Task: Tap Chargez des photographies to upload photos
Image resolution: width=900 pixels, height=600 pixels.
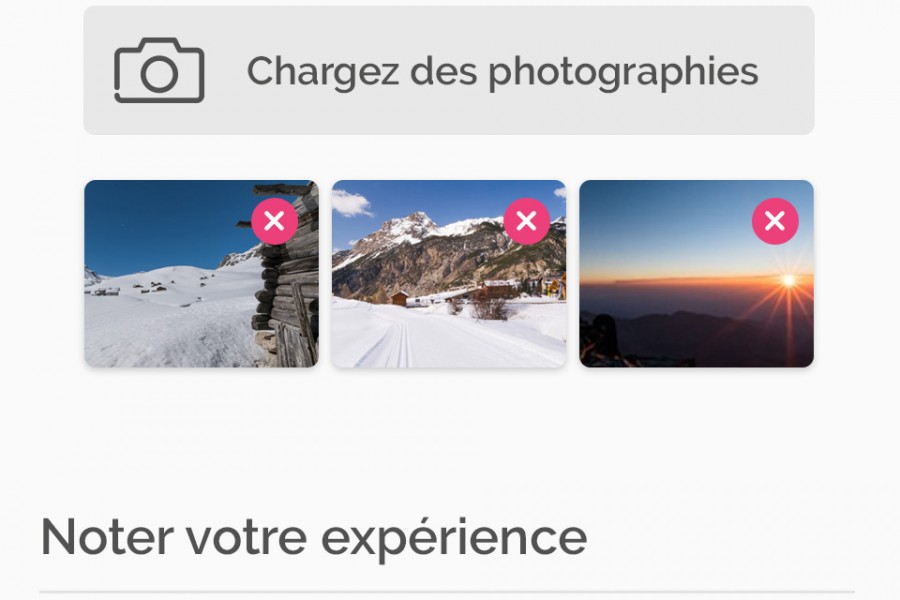Action: tap(449, 71)
